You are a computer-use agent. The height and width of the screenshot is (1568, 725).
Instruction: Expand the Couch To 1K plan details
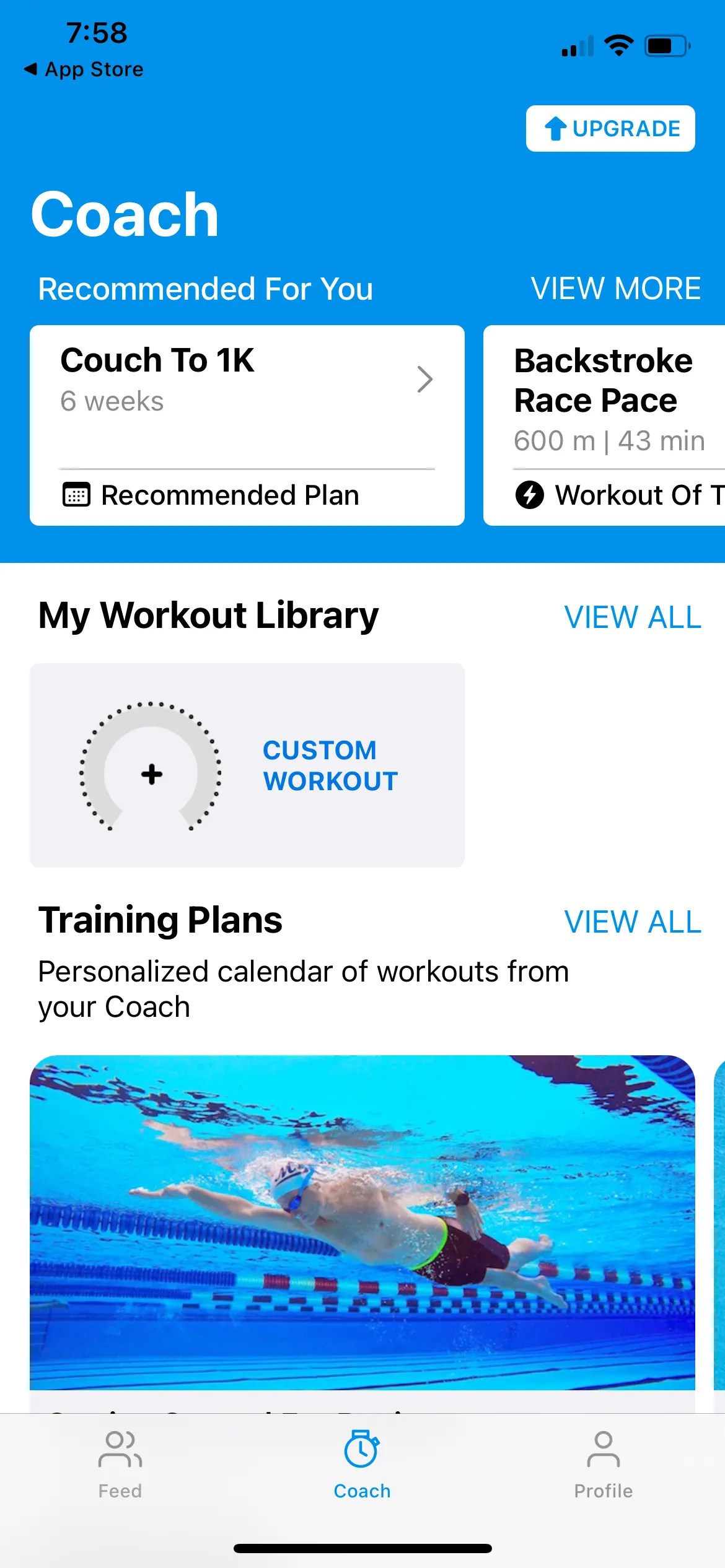pyautogui.click(x=425, y=378)
